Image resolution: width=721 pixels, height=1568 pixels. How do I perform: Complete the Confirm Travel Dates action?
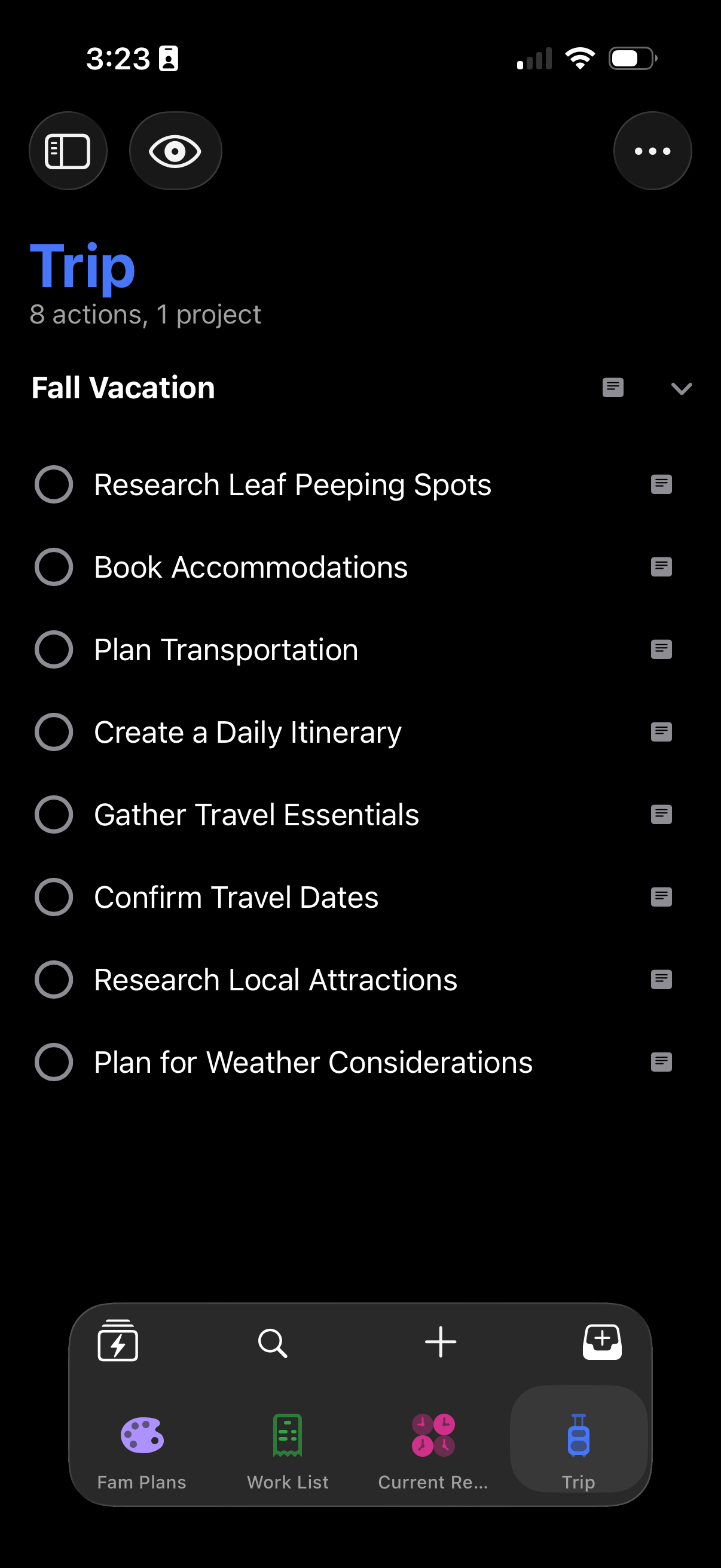point(54,897)
